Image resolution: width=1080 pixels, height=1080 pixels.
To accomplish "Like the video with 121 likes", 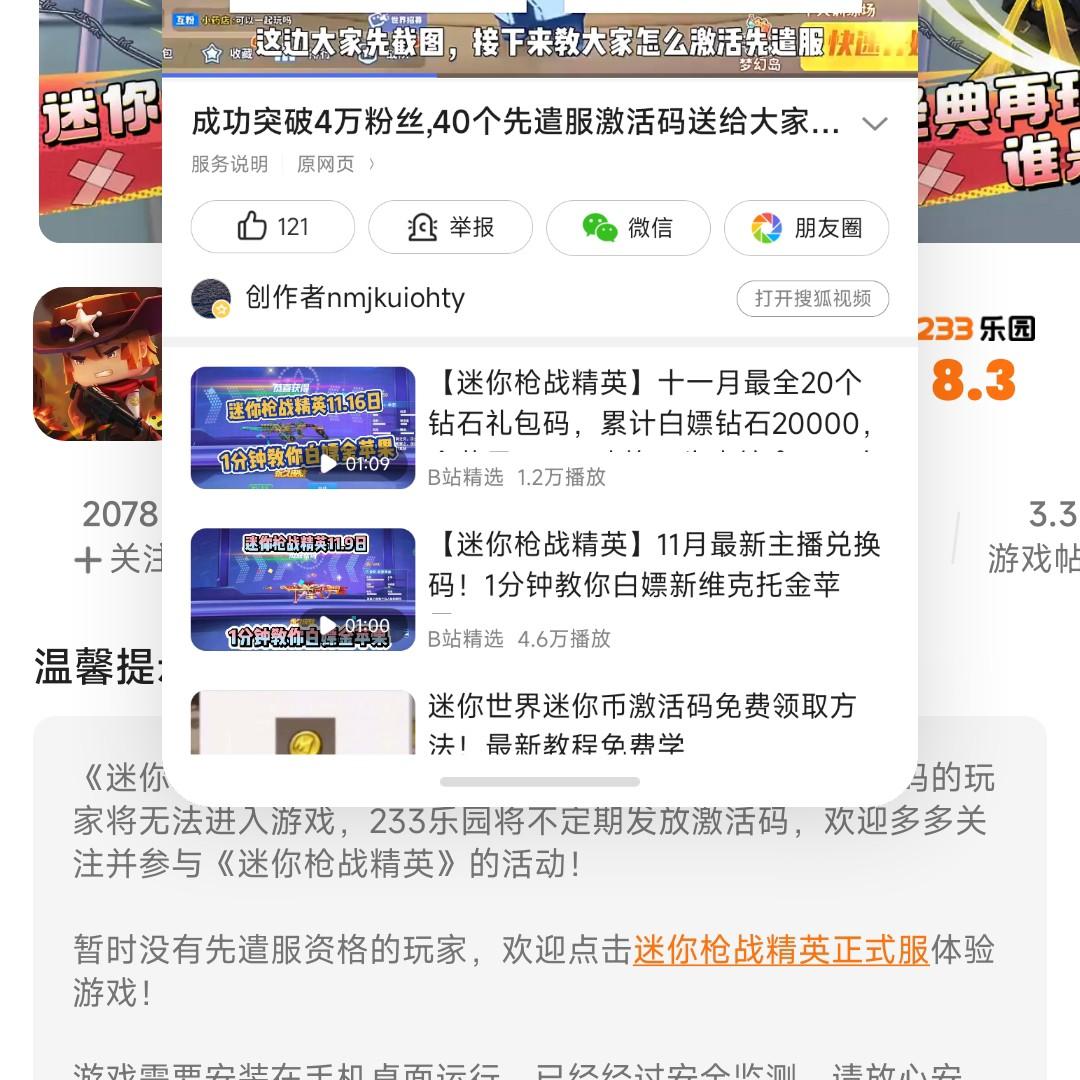I will [273, 227].
